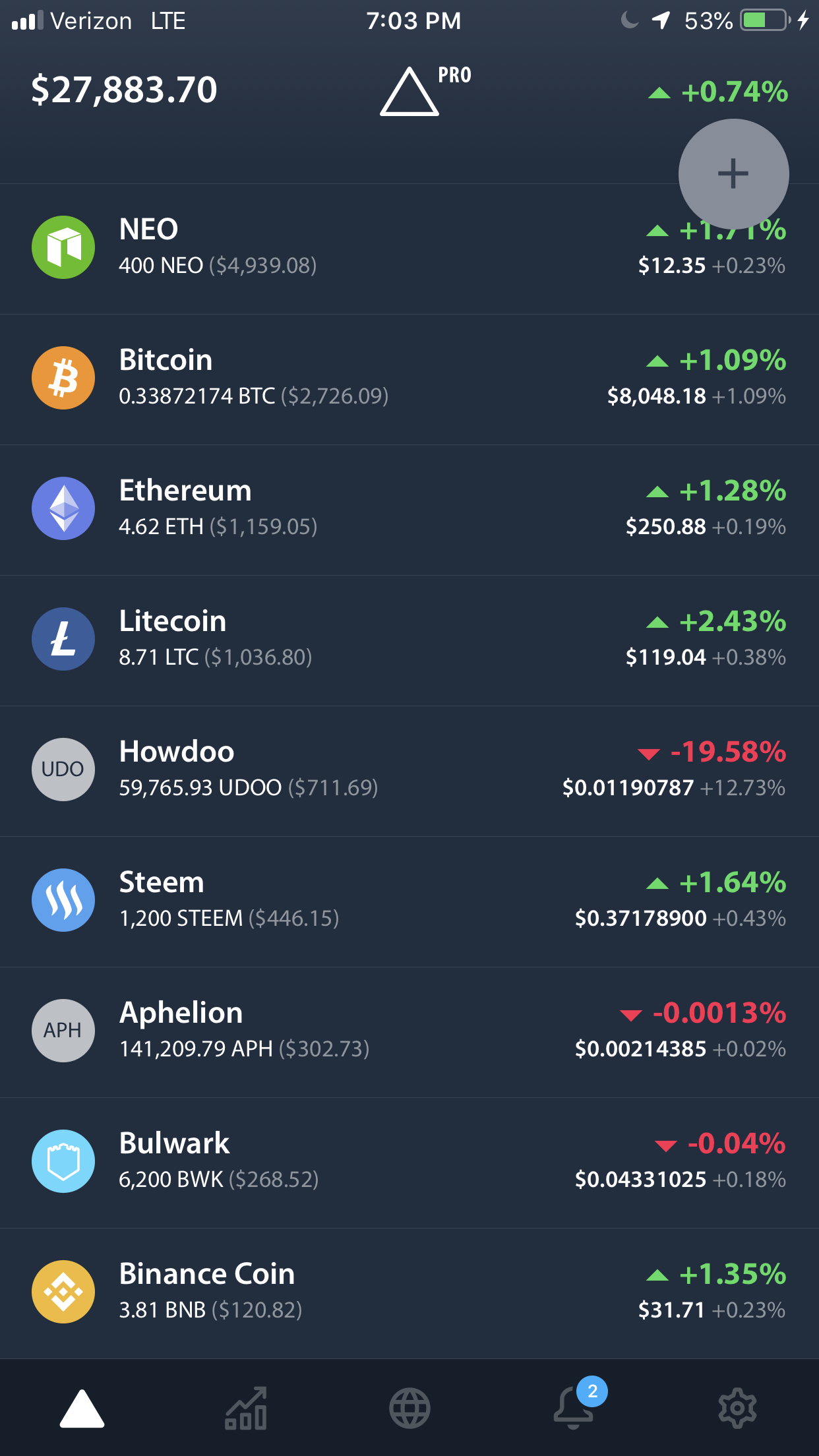
Task: Open the markets chart icon
Action: pyautogui.click(x=245, y=1408)
